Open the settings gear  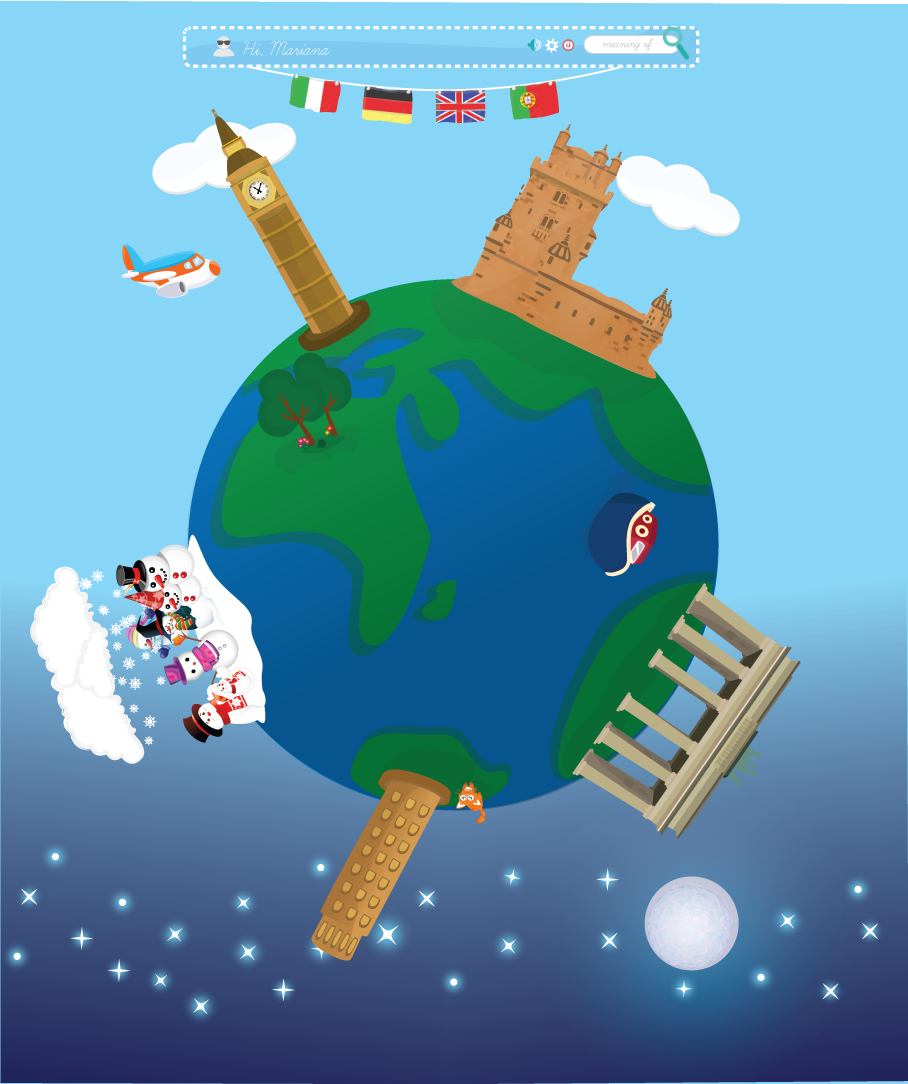tap(551, 45)
